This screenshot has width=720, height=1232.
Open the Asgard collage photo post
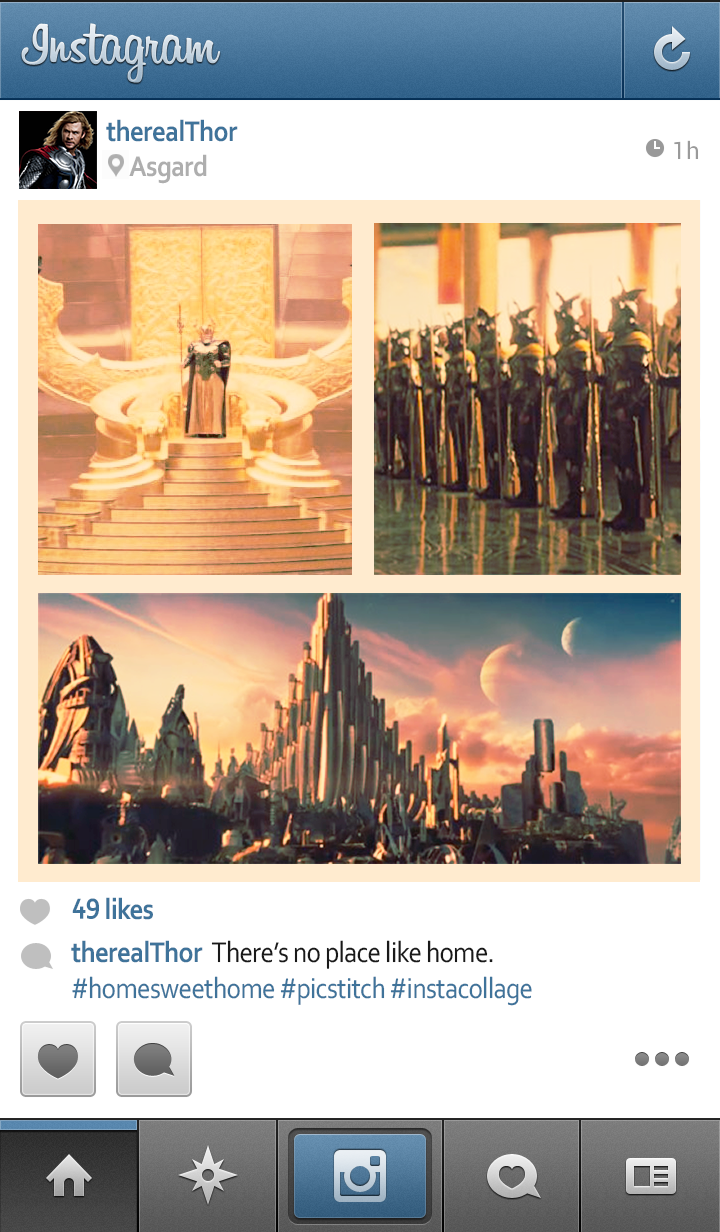click(359, 541)
